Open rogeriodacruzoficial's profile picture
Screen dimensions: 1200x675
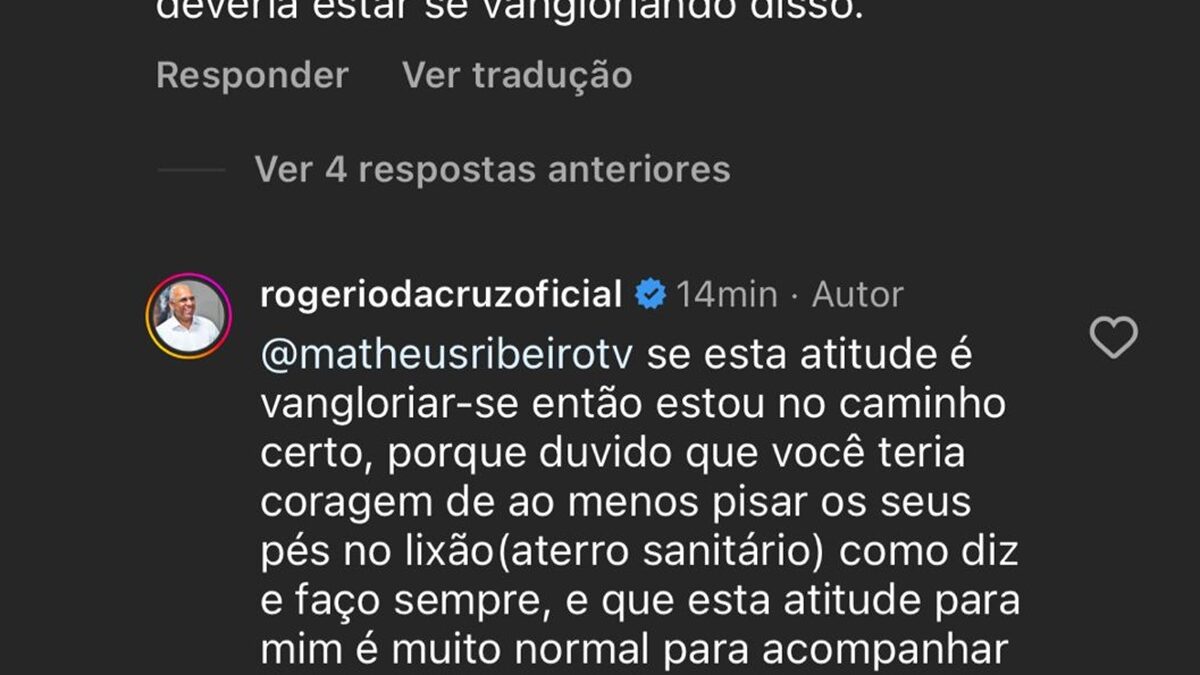188,316
